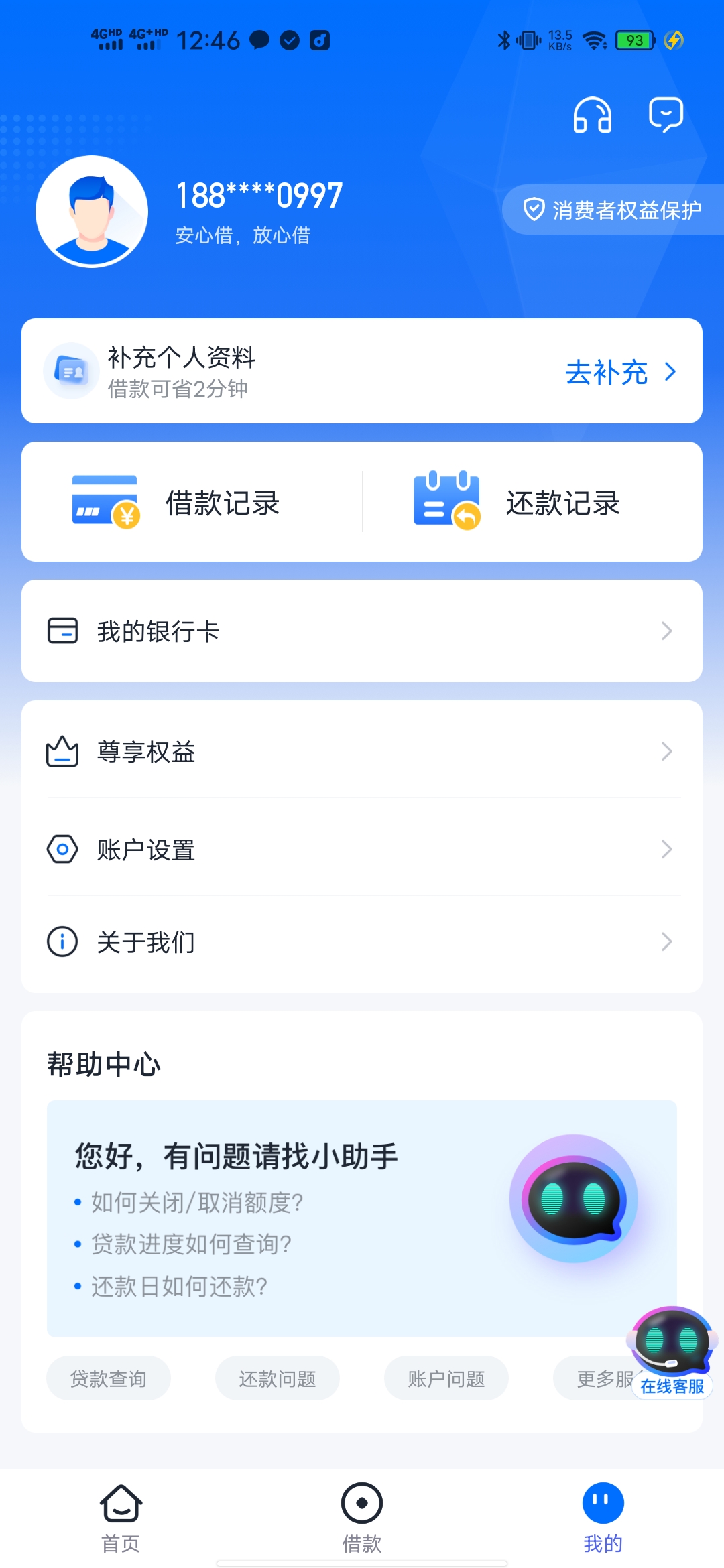Open the customer service headset icon
Image resolution: width=724 pixels, height=1568 pixels.
click(593, 115)
